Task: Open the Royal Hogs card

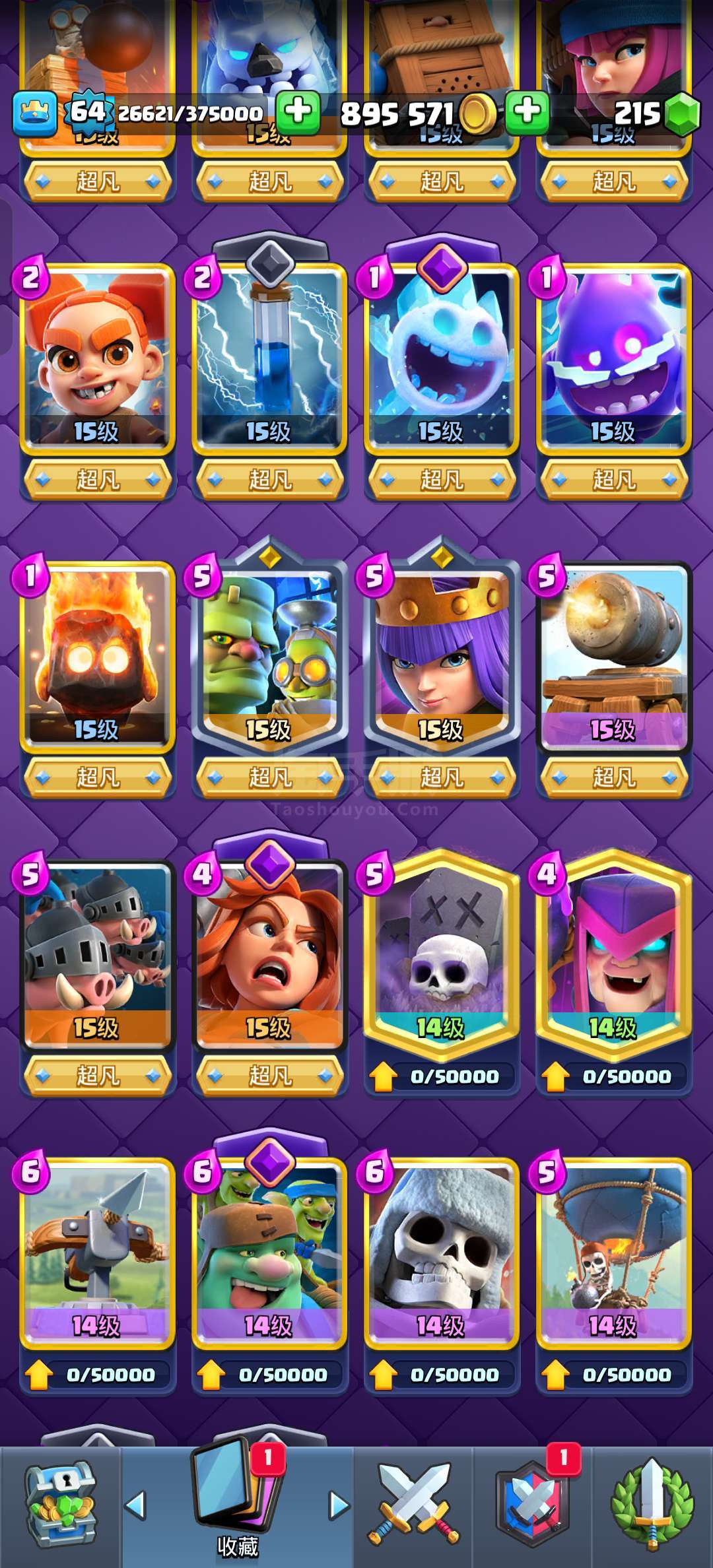Action: coord(97,954)
